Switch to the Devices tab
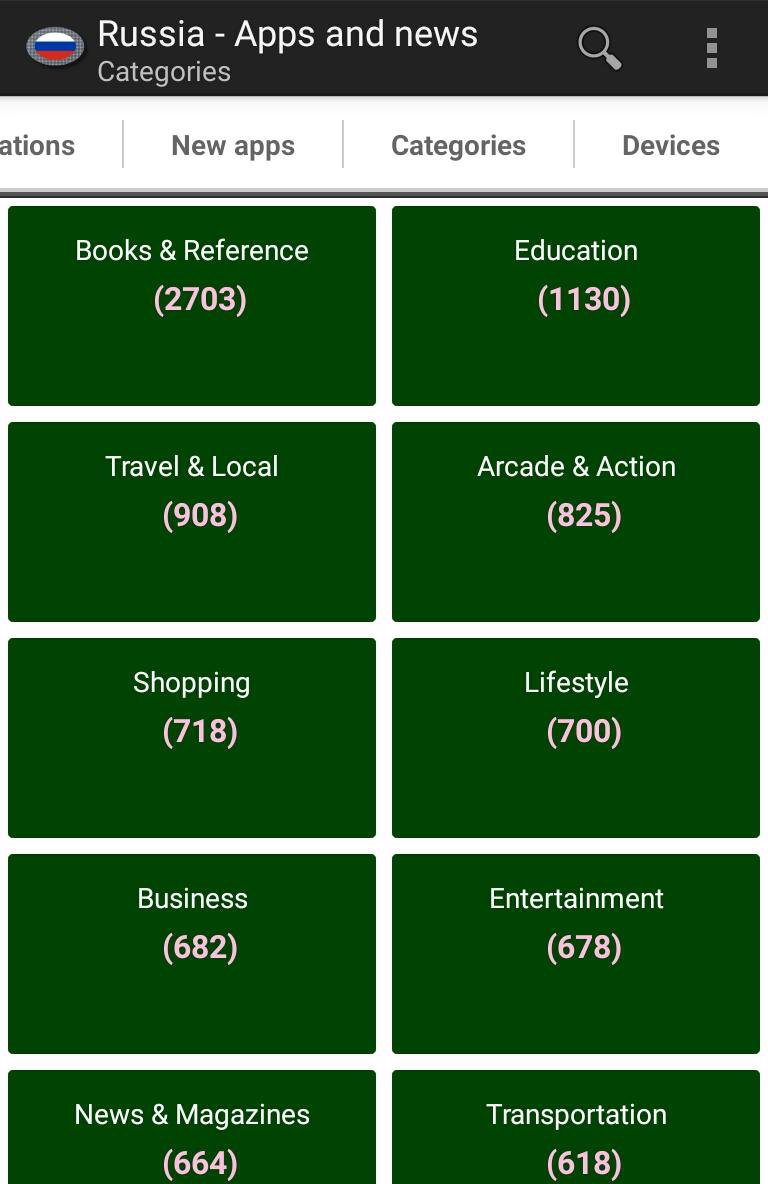The image size is (768, 1184). click(x=670, y=146)
